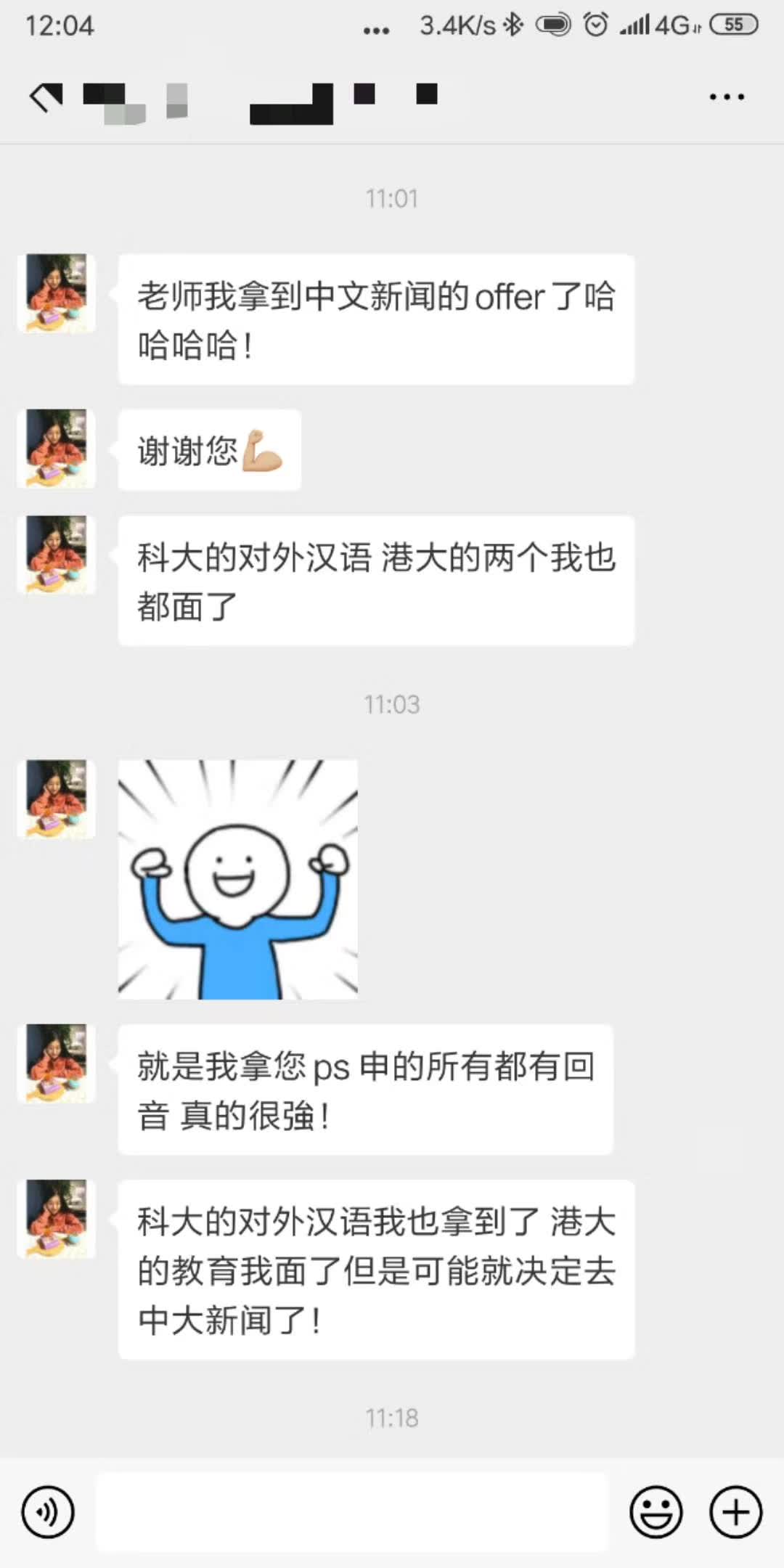This screenshot has height=1568, width=784.
Task: Open the plus attachment menu
Action: click(735, 1512)
